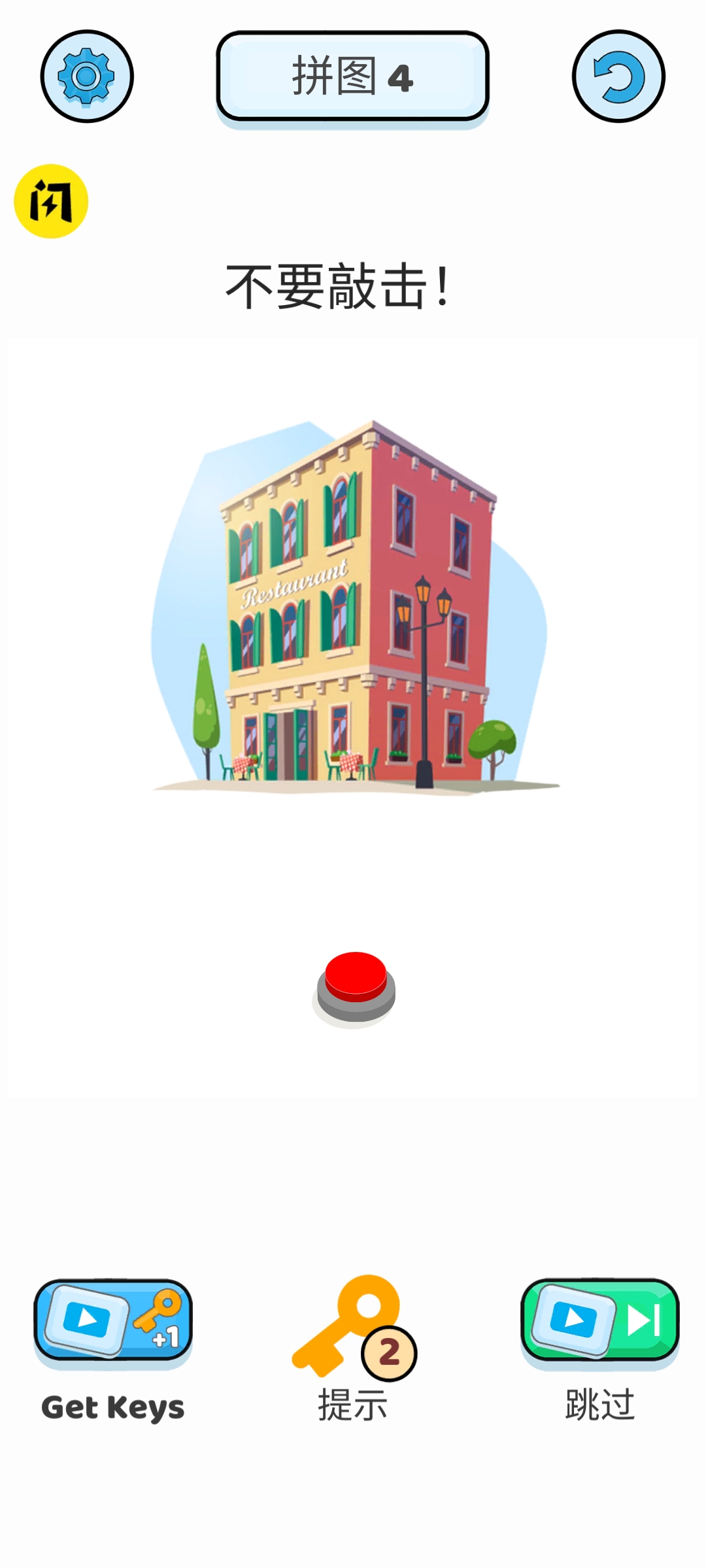Tap the restaurant building
Image resolution: width=706 pixels, height=1568 pixels.
(x=356, y=608)
